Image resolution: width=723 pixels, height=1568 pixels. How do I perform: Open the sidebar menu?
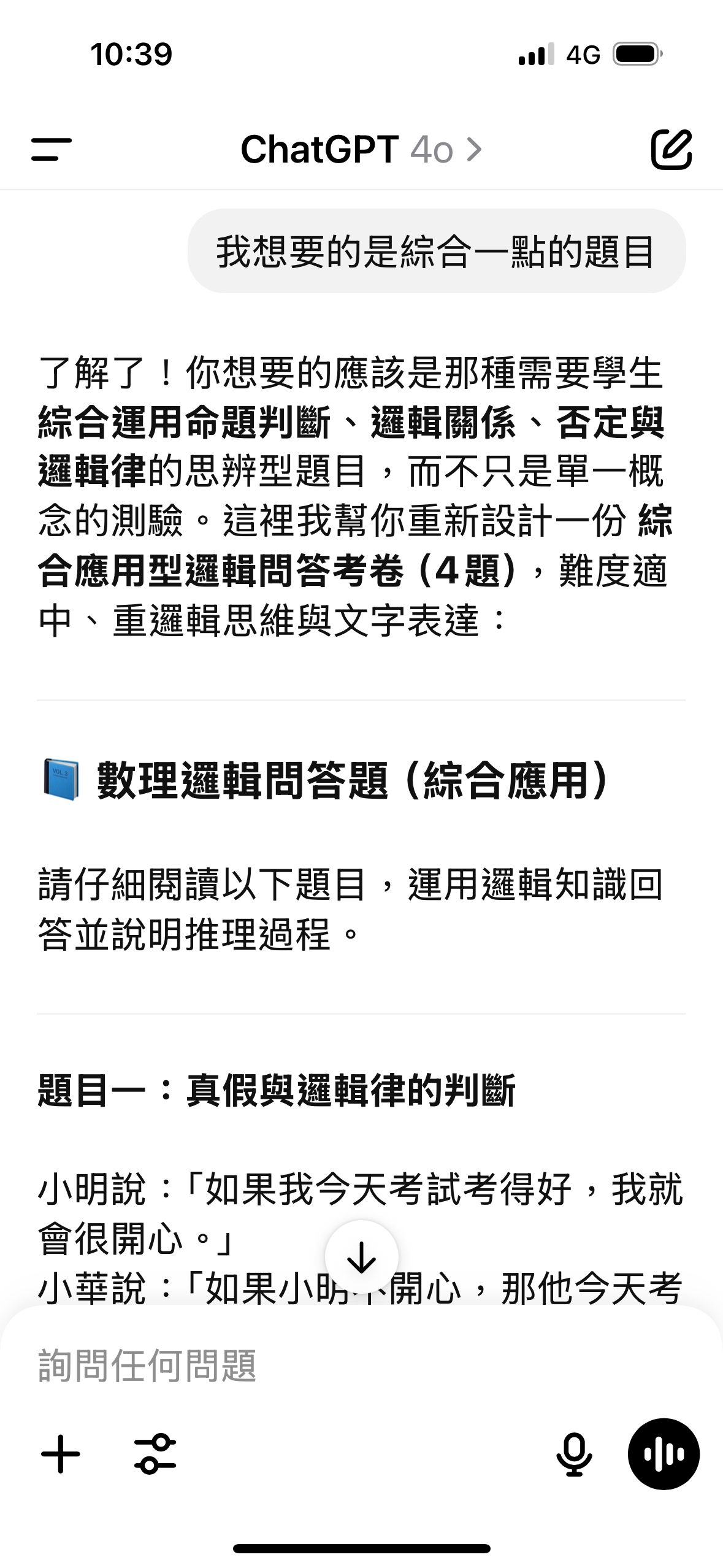point(52,150)
